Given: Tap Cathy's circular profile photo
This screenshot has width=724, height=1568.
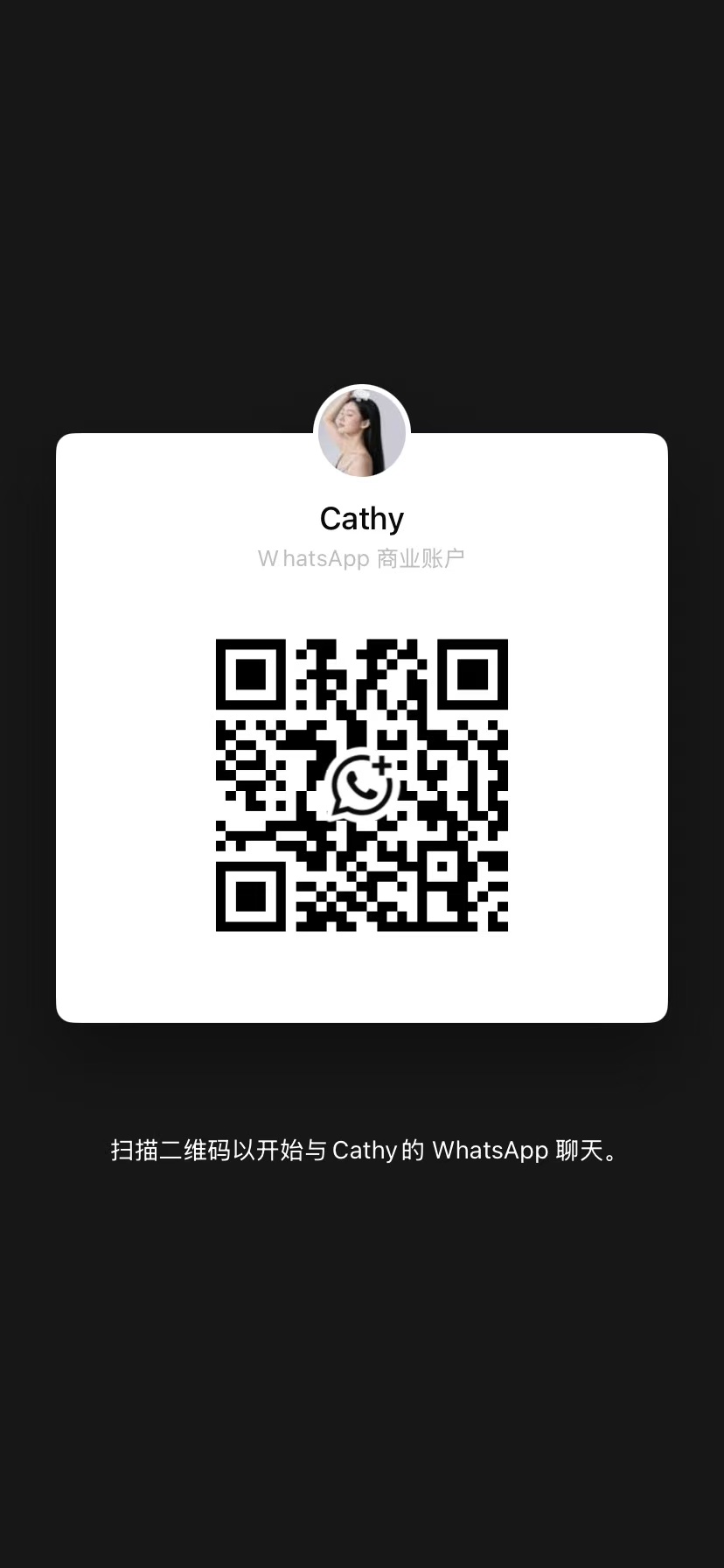Looking at the screenshot, I should pyautogui.click(x=361, y=431).
